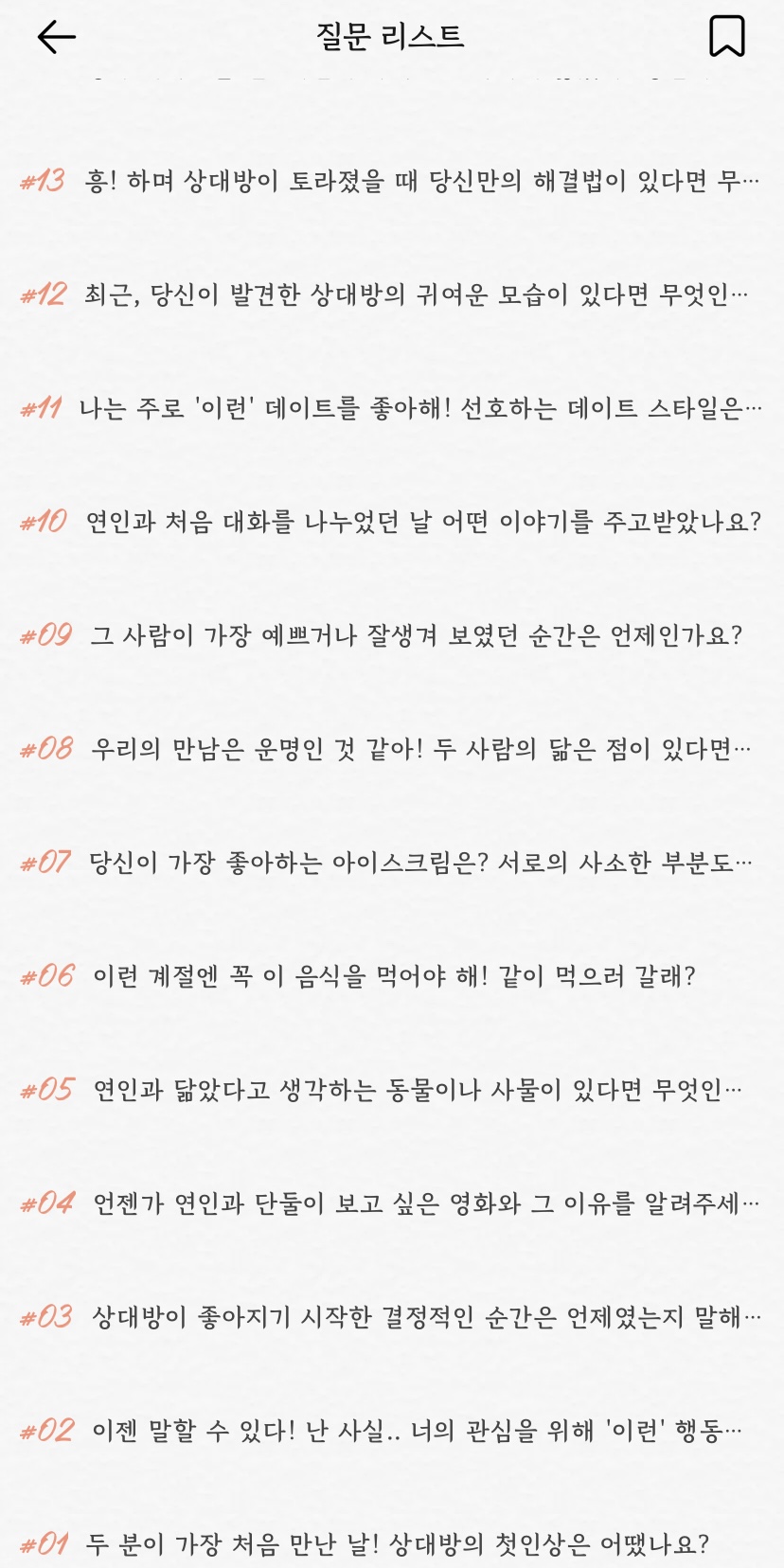Select question #07 about 좋아하는 아이스크림
The width and height of the screenshot is (784, 1568).
click(392, 863)
